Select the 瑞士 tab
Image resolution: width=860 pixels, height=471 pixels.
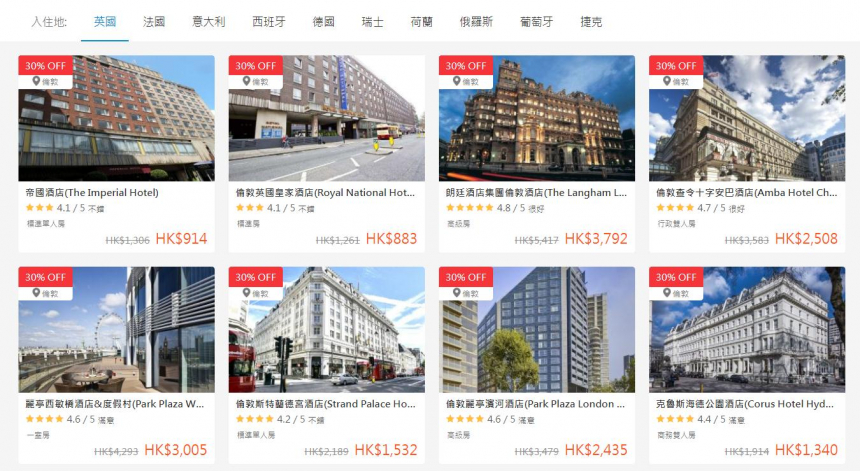pyautogui.click(x=373, y=21)
